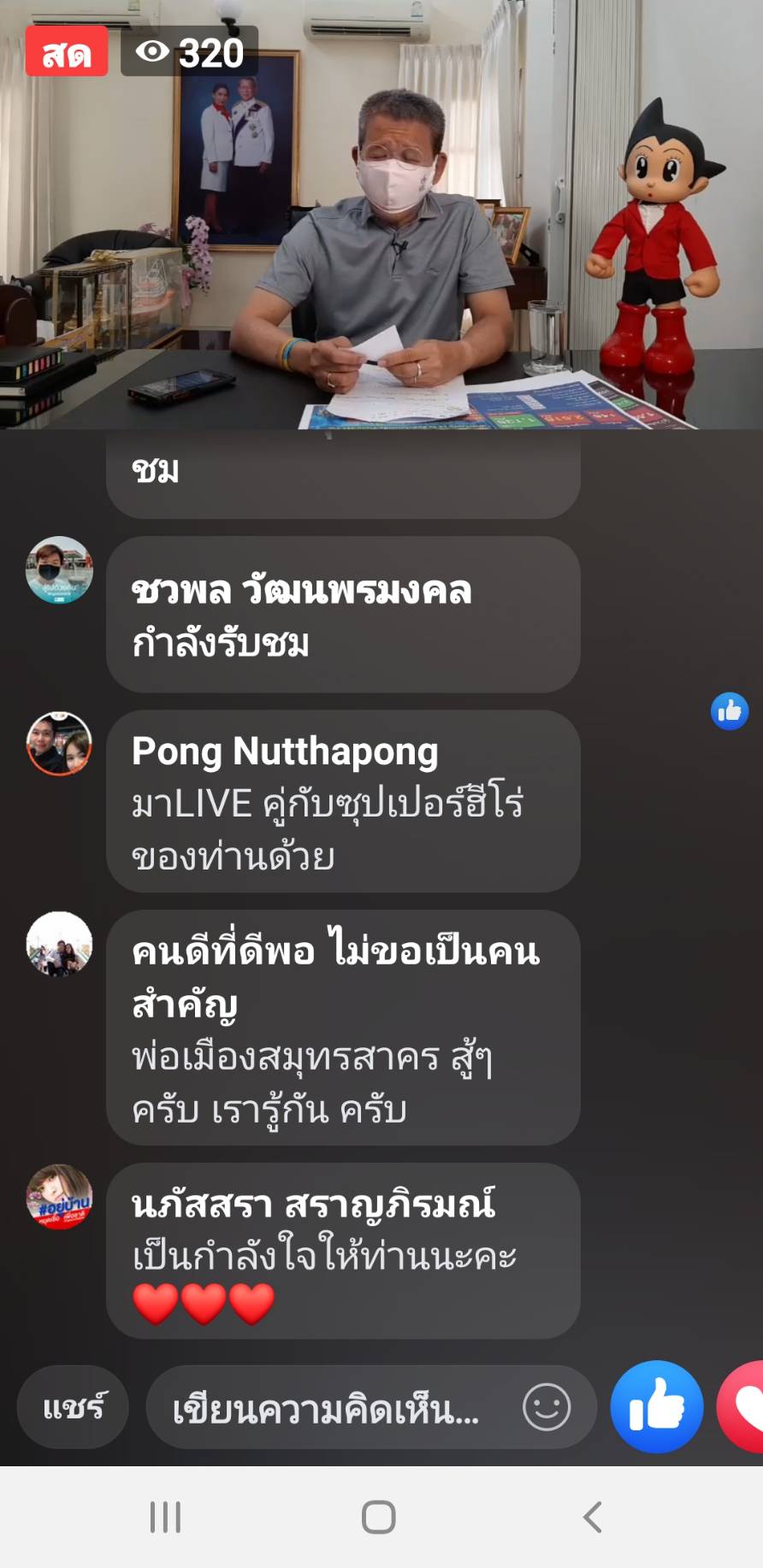763x1568 pixels.
Task: Send a thumbs-up like reaction
Action: (x=656, y=1406)
